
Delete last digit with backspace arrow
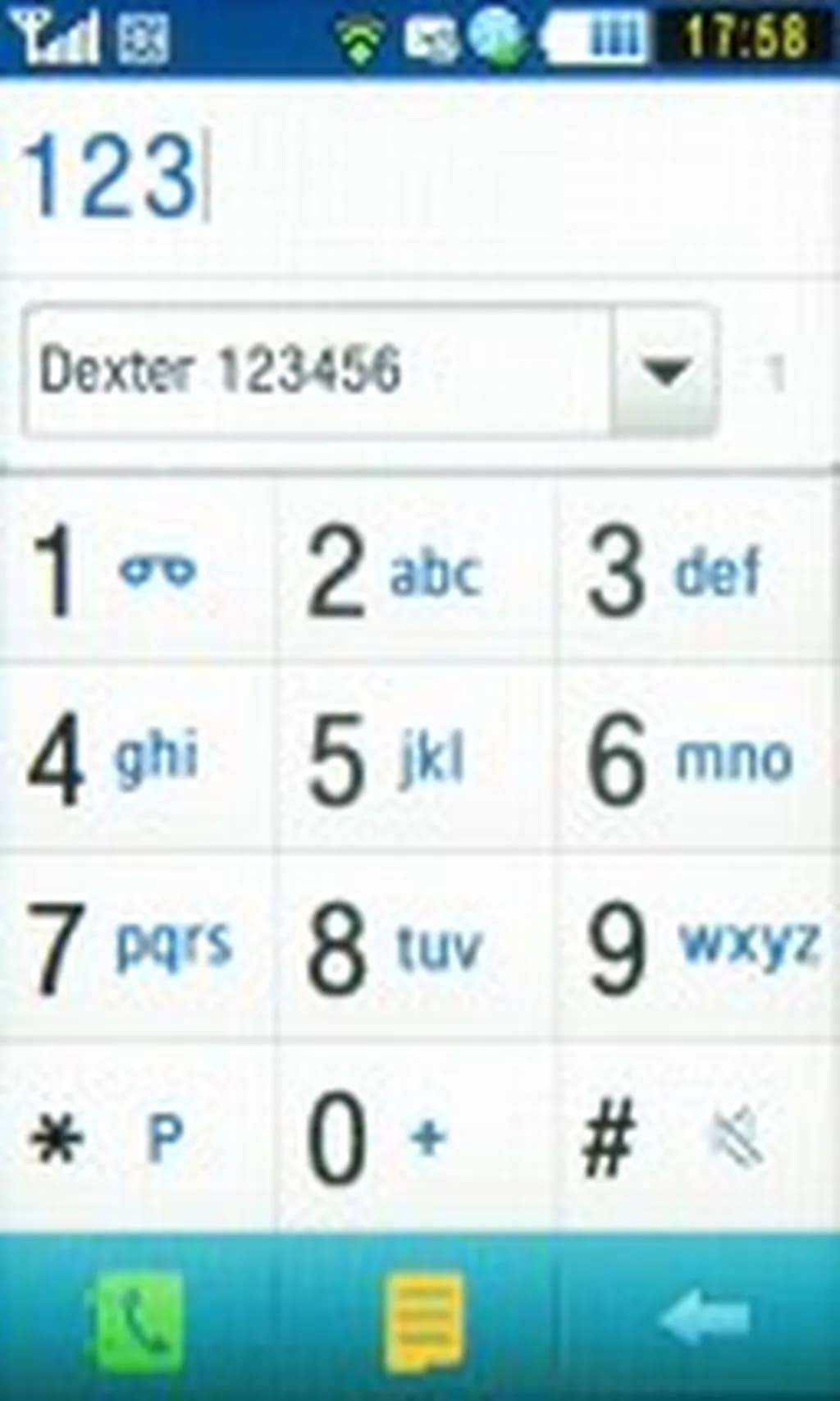coord(704,1318)
